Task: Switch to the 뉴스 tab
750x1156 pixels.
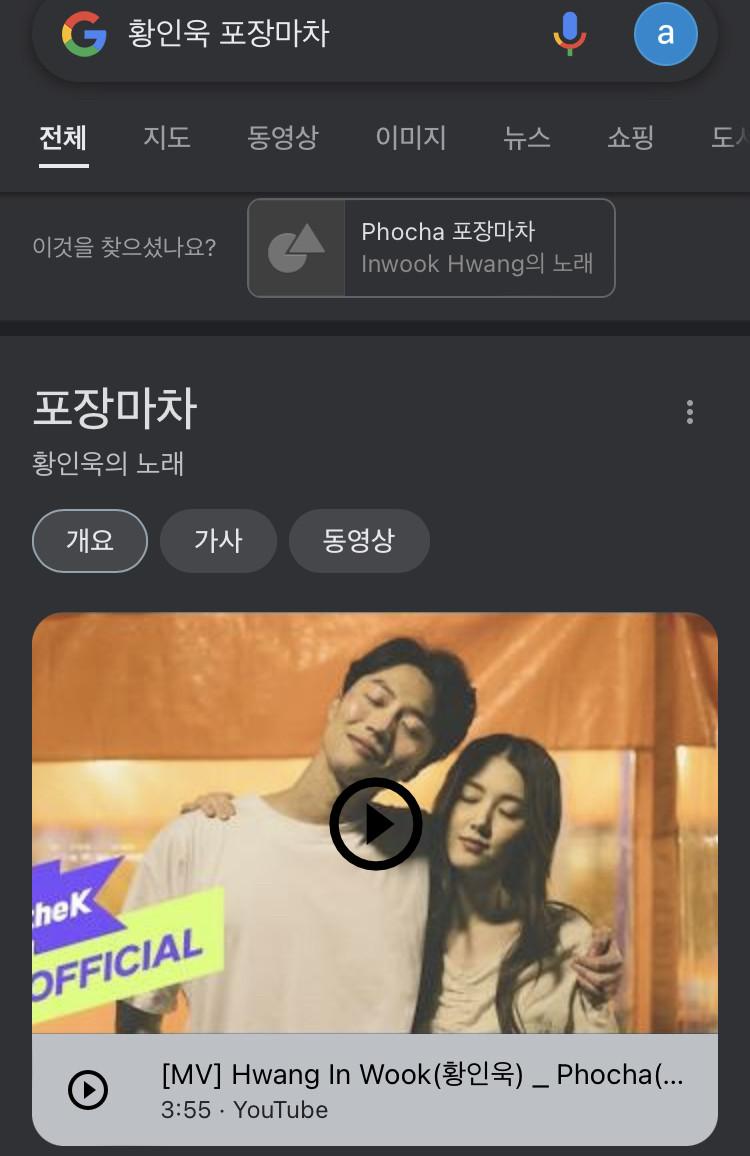Action: (527, 137)
